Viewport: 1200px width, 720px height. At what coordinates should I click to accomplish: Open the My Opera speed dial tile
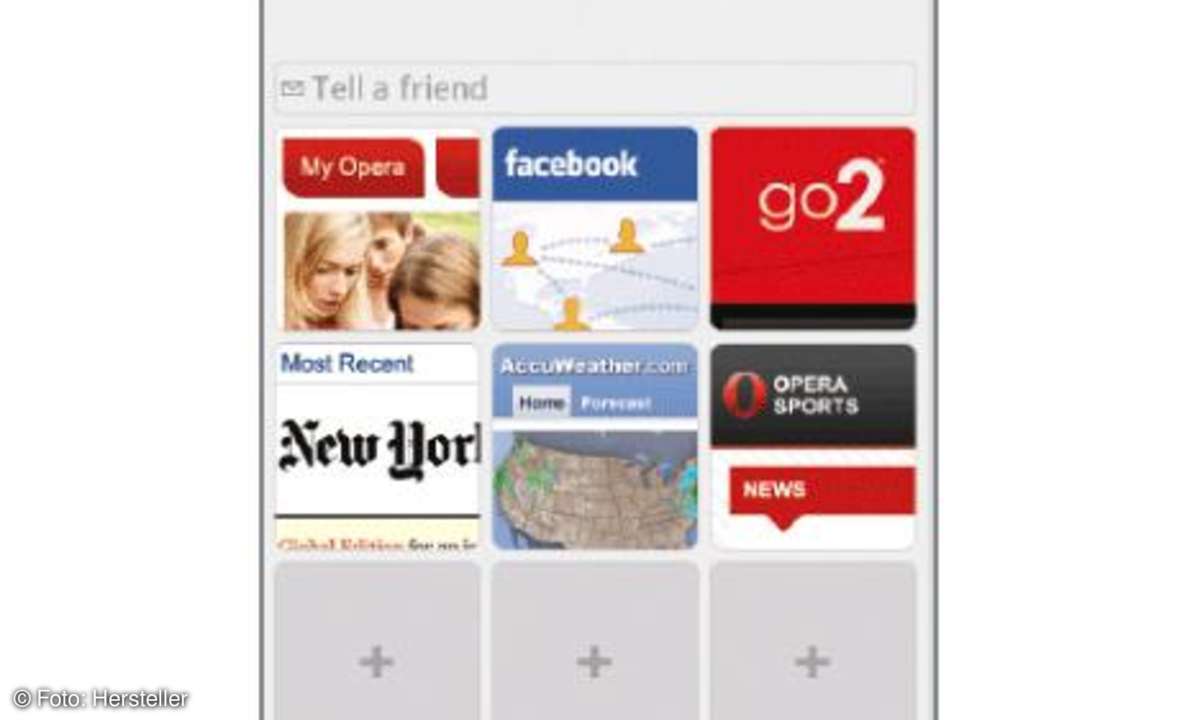tap(378, 229)
